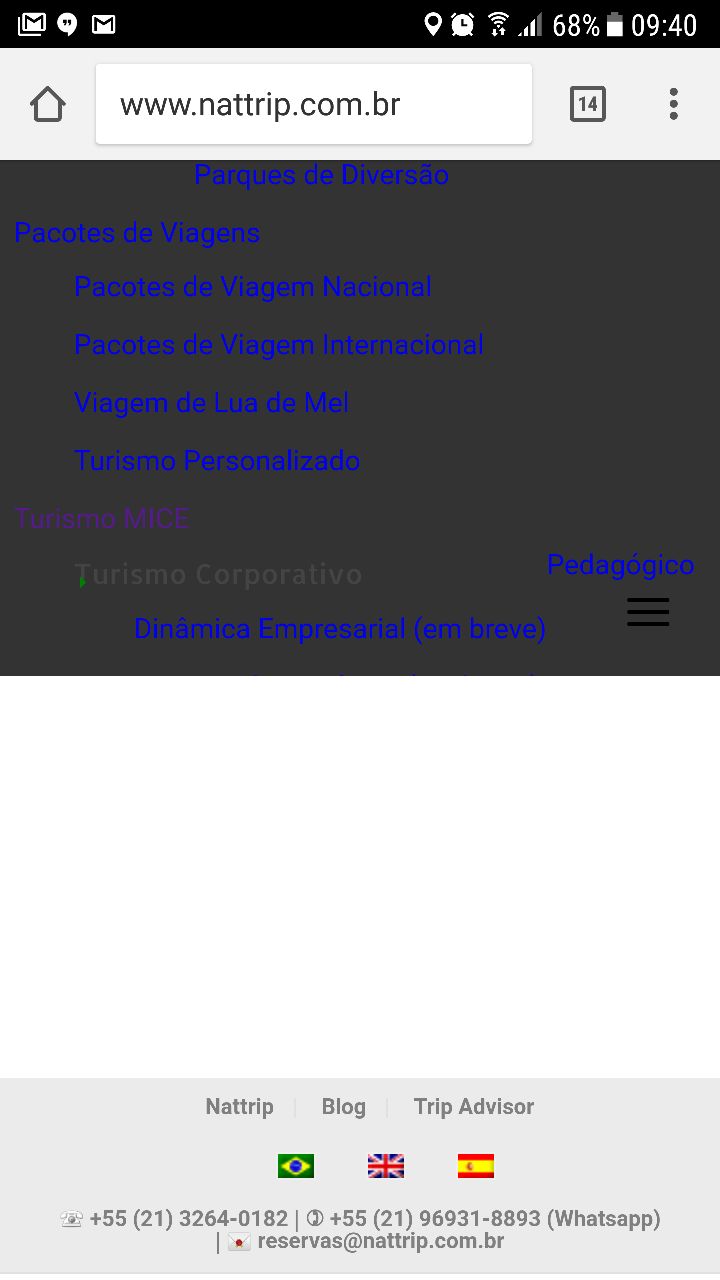Screen dimensions: 720x1280
Task: Go to the browser home page
Action: [47, 104]
